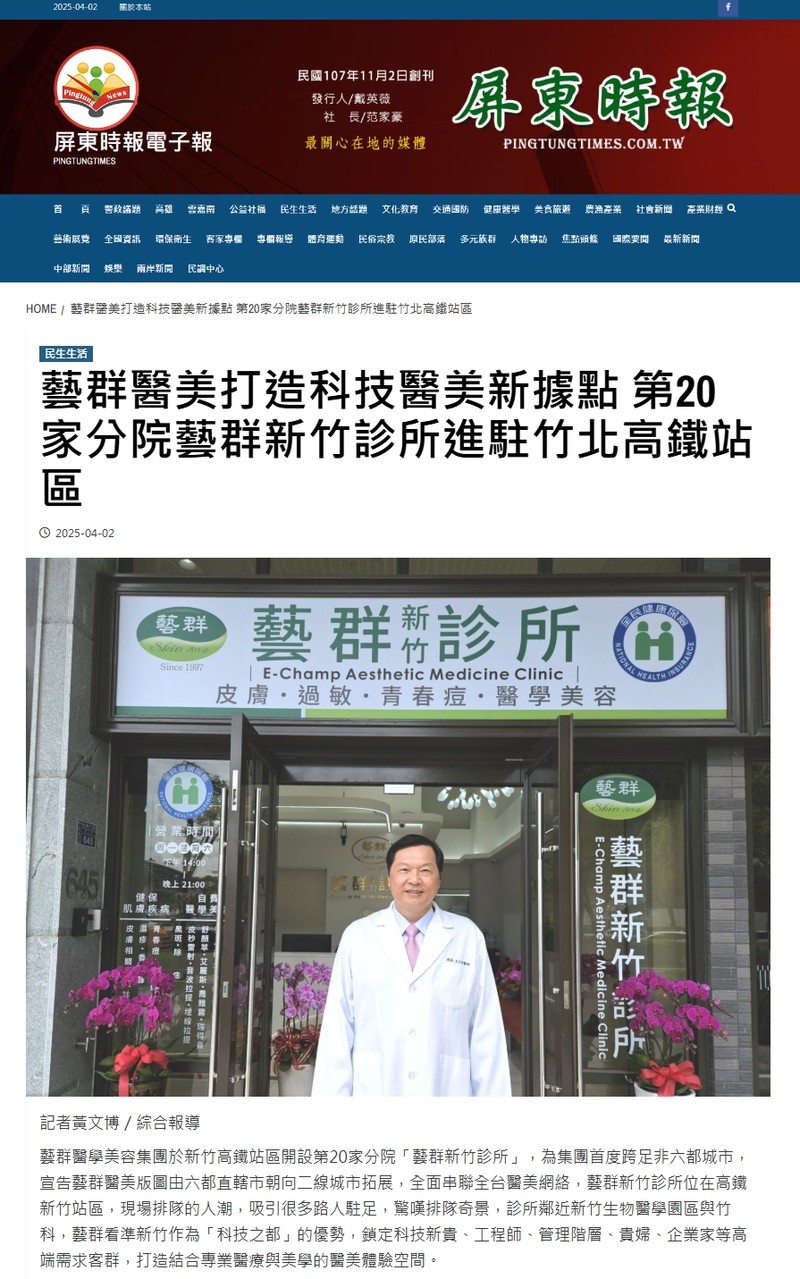
Task: Open the 藝術展覽 section
Action: click(71, 239)
